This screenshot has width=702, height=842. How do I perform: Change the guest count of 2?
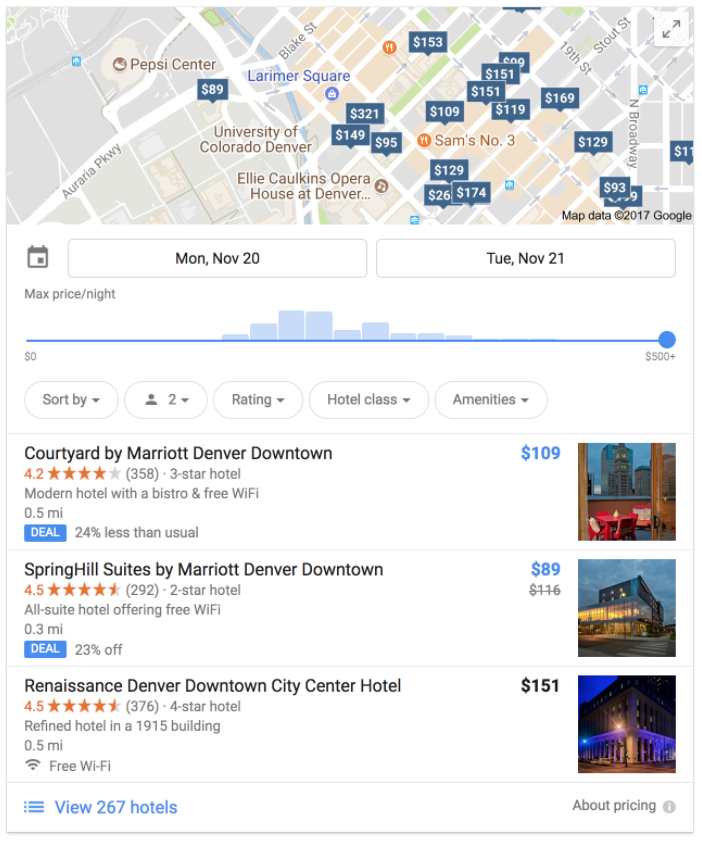165,400
